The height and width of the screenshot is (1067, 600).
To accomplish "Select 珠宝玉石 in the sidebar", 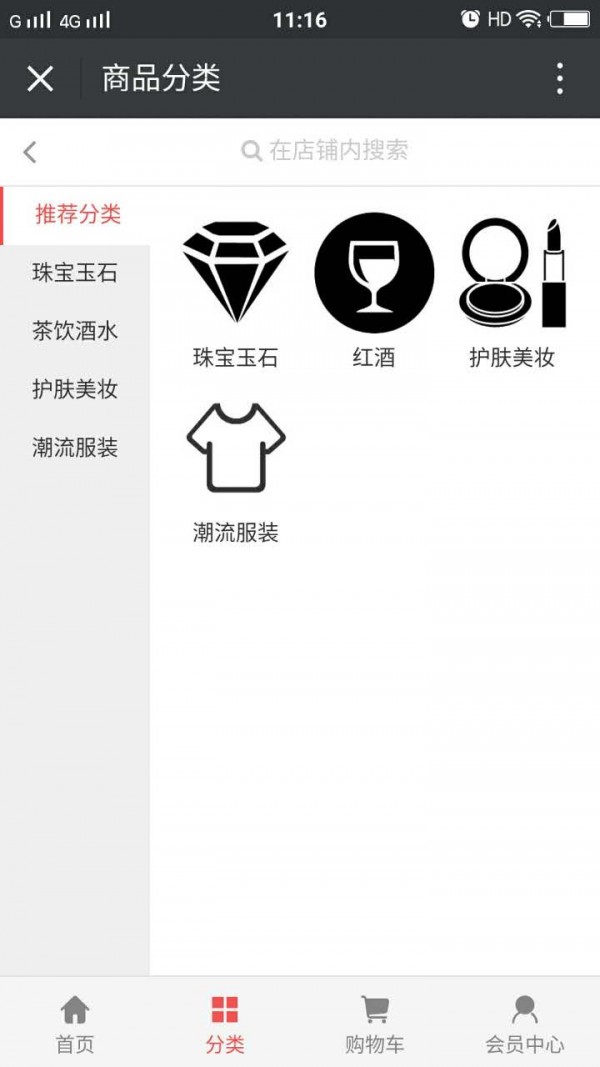I will coord(75,272).
